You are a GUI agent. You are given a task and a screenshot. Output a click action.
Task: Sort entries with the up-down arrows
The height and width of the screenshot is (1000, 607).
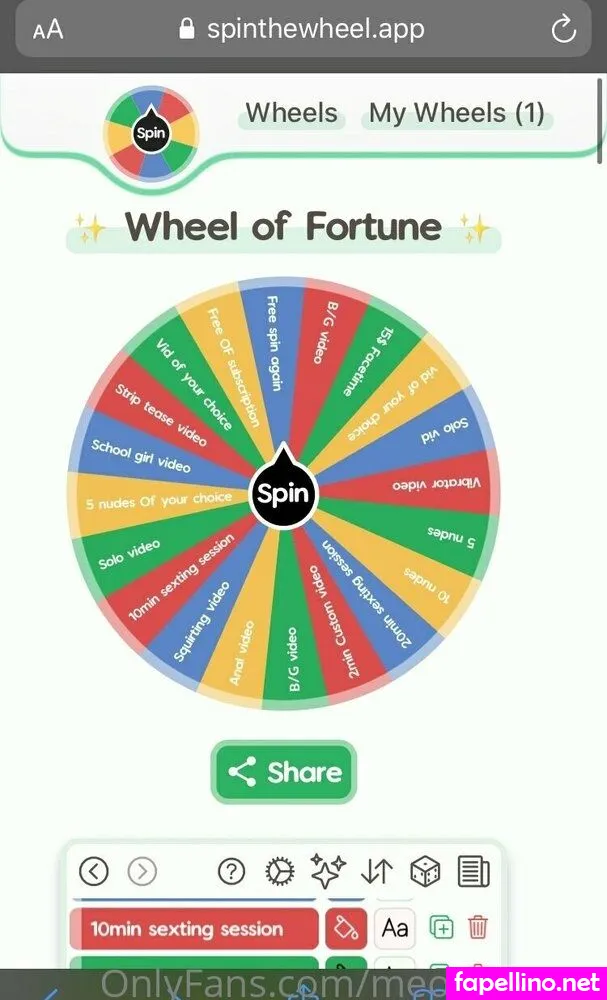pyautogui.click(x=377, y=871)
